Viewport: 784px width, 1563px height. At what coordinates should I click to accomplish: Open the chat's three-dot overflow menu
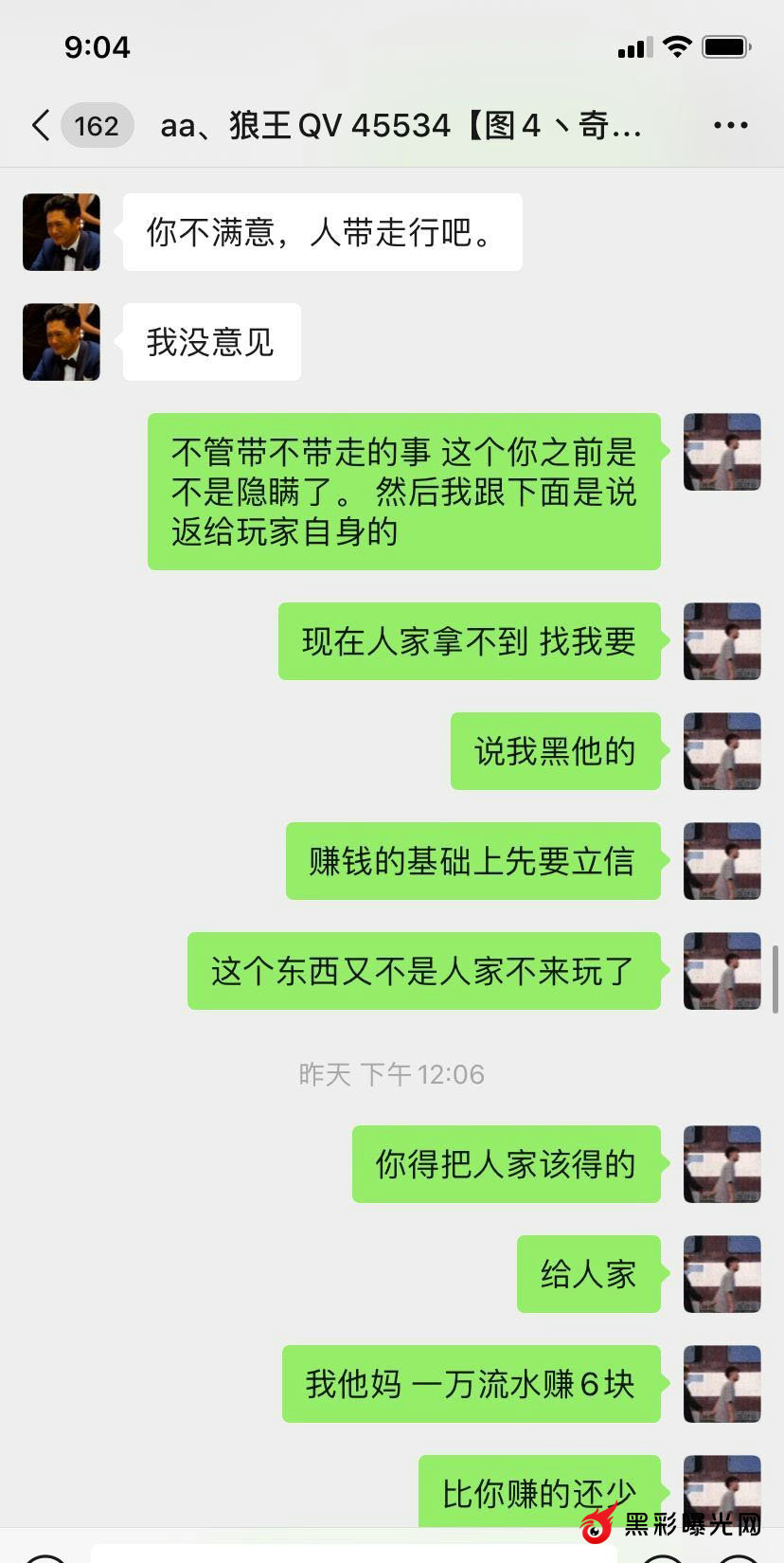point(730,125)
